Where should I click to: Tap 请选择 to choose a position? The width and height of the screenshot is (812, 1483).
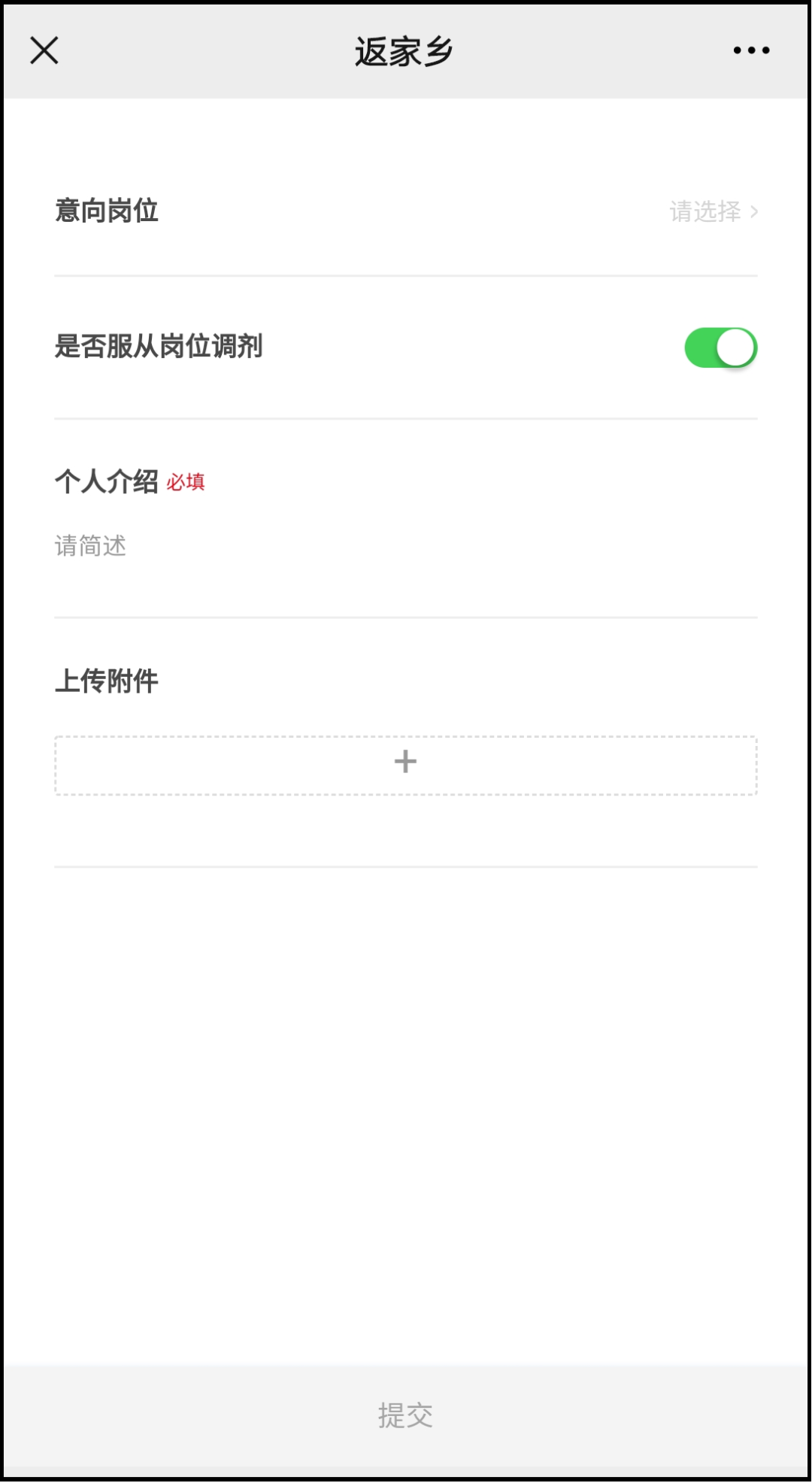[704, 212]
